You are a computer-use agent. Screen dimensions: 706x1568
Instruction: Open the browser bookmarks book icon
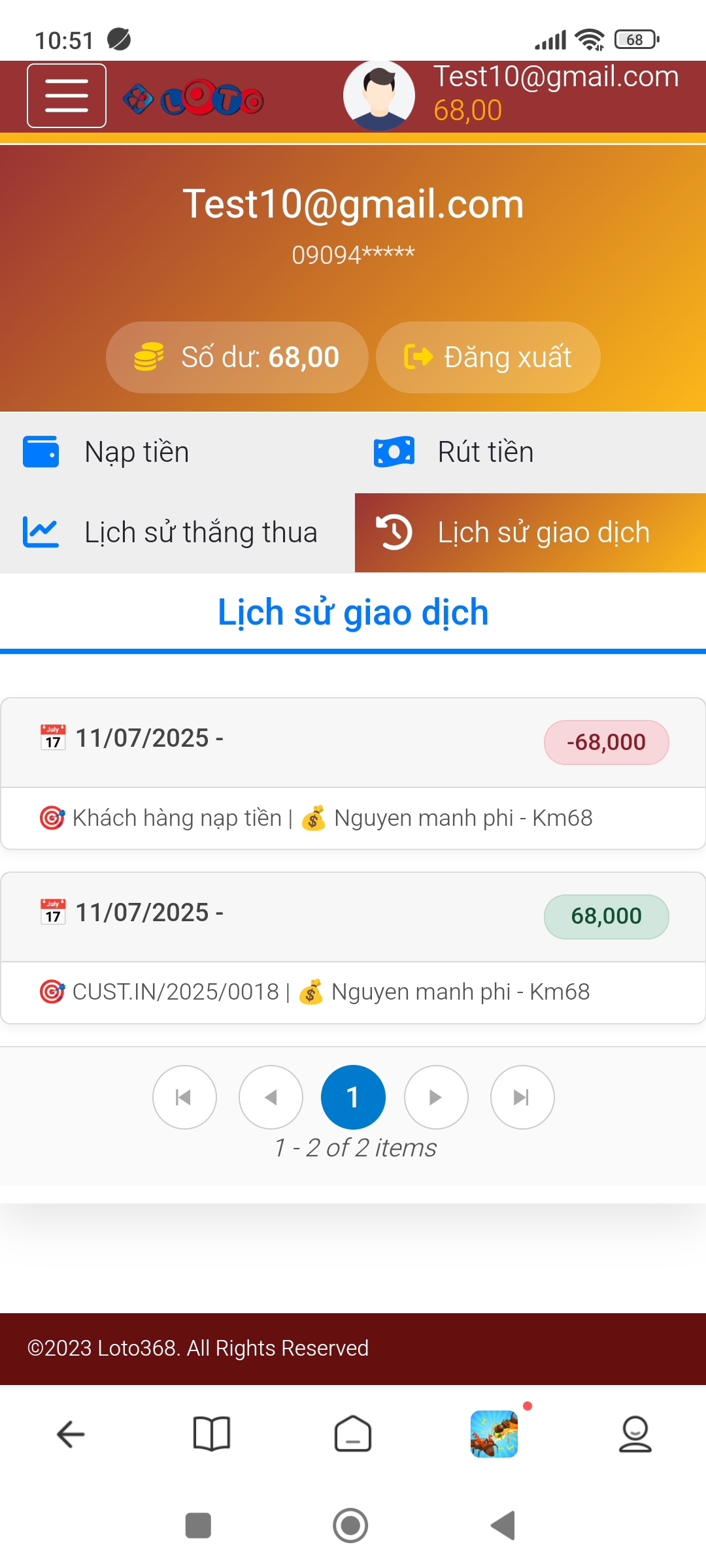point(212,1434)
